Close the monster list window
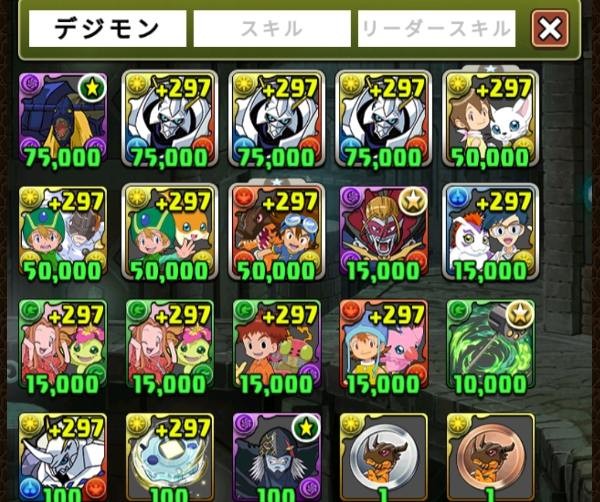This screenshot has width=600, height=502. click(549, 29)
